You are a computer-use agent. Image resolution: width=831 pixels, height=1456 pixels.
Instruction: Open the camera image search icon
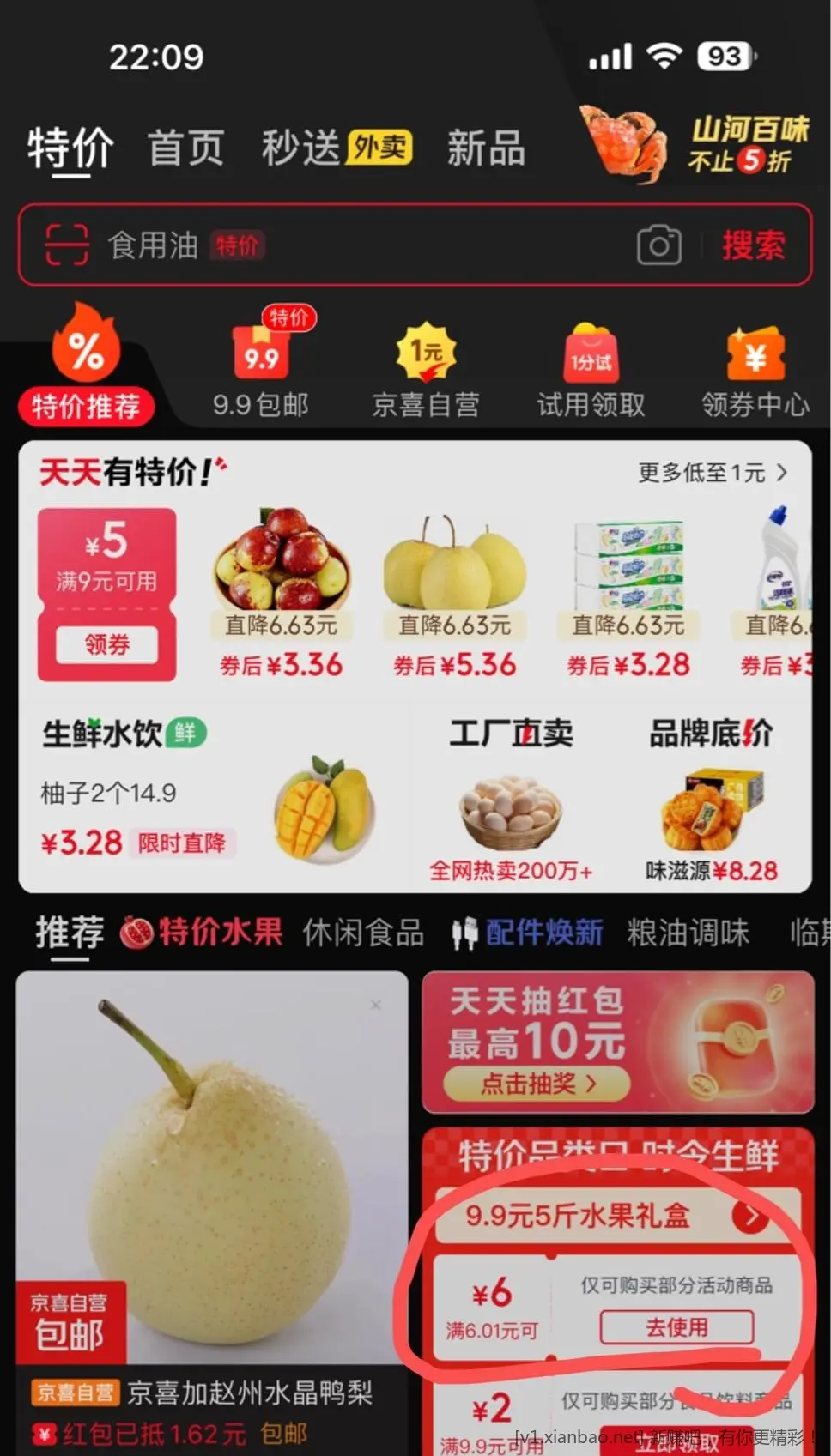tap(659, 245)
